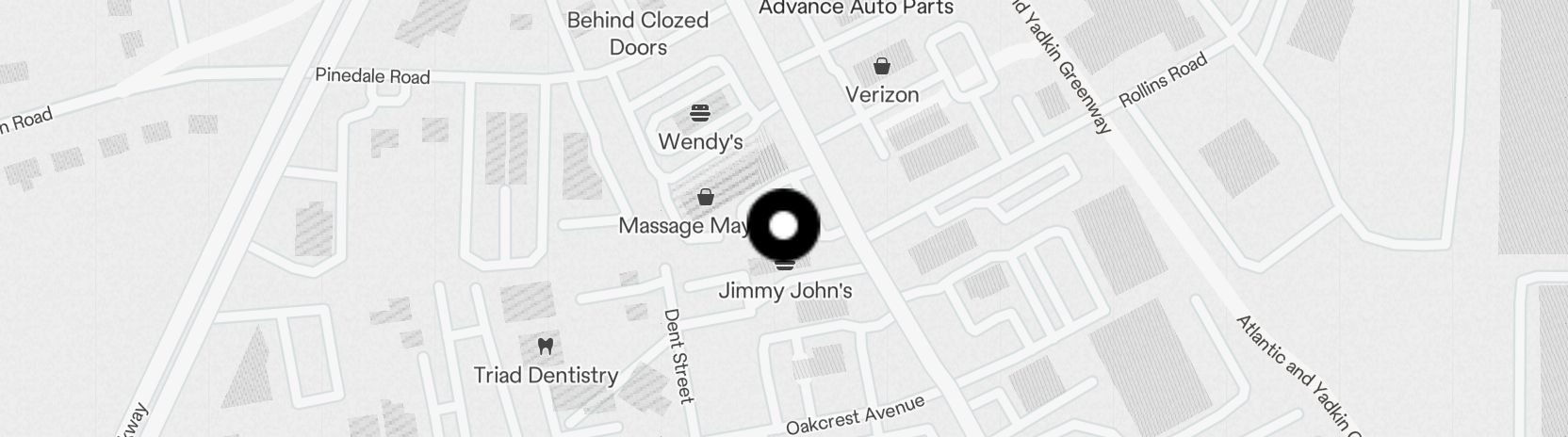The height and width of the screenshot is (437, 1568).
Task: Open the Verizon shop marker
Action: point(881,66)
